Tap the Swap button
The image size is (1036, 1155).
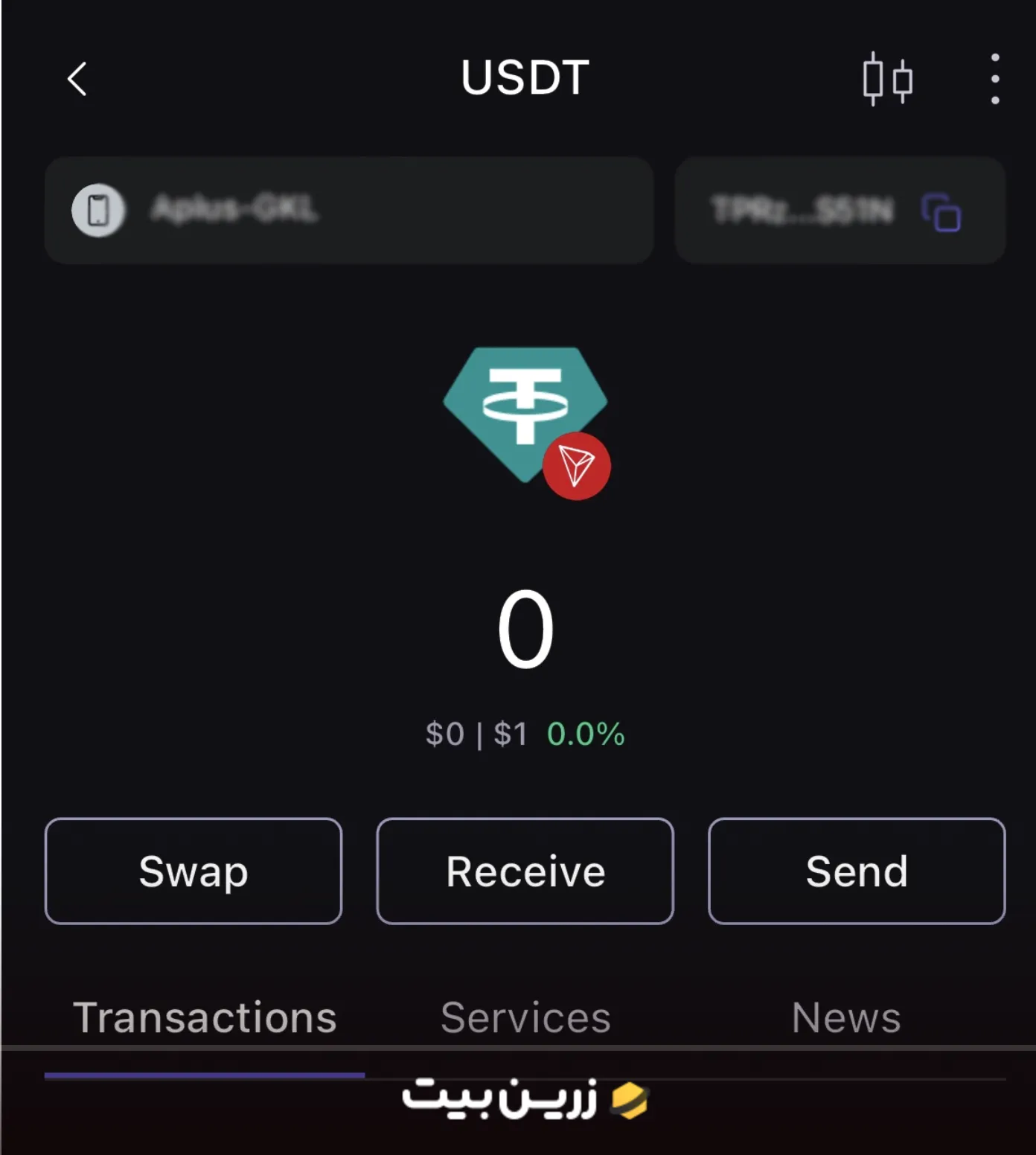tap(194, 871)
